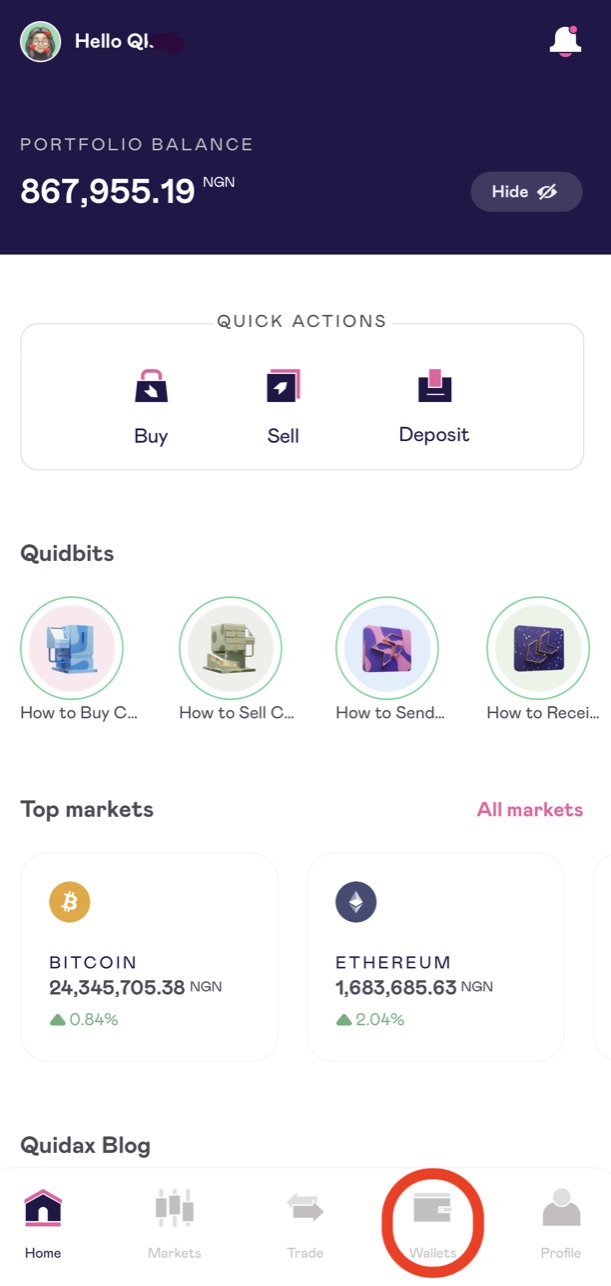Open the Bitcoin market card
The image size is (611, 1286).
[x=149, y=957]
